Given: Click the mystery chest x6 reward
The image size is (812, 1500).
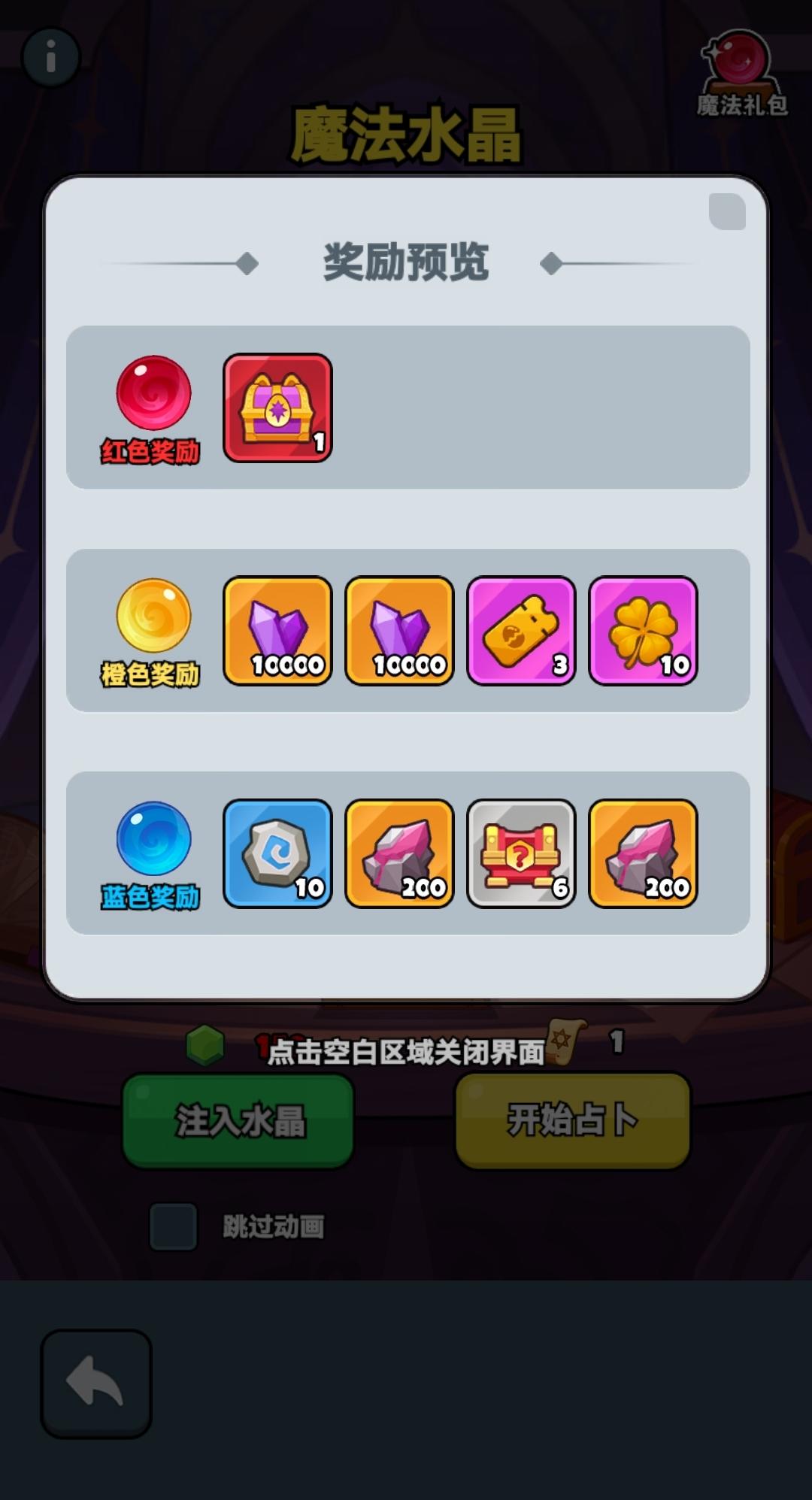Looking at the screenshot, I should tap(522, 853).
